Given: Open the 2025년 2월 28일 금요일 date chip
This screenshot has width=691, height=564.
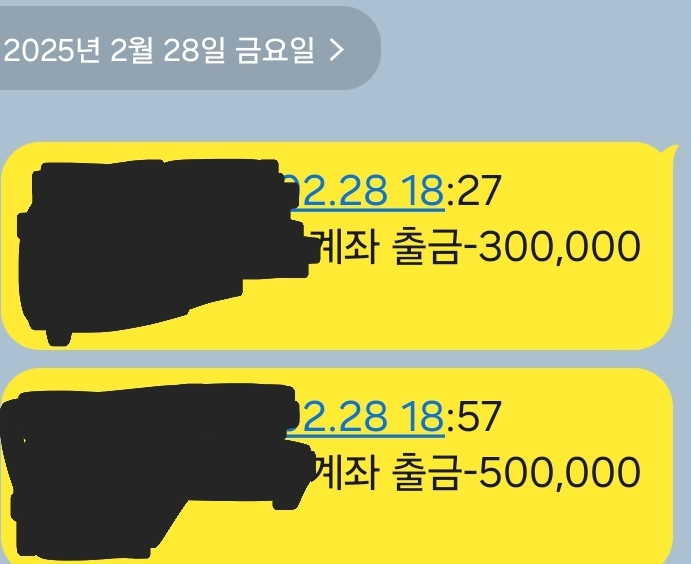Looking at the screenshot, I should click(175, 50).
